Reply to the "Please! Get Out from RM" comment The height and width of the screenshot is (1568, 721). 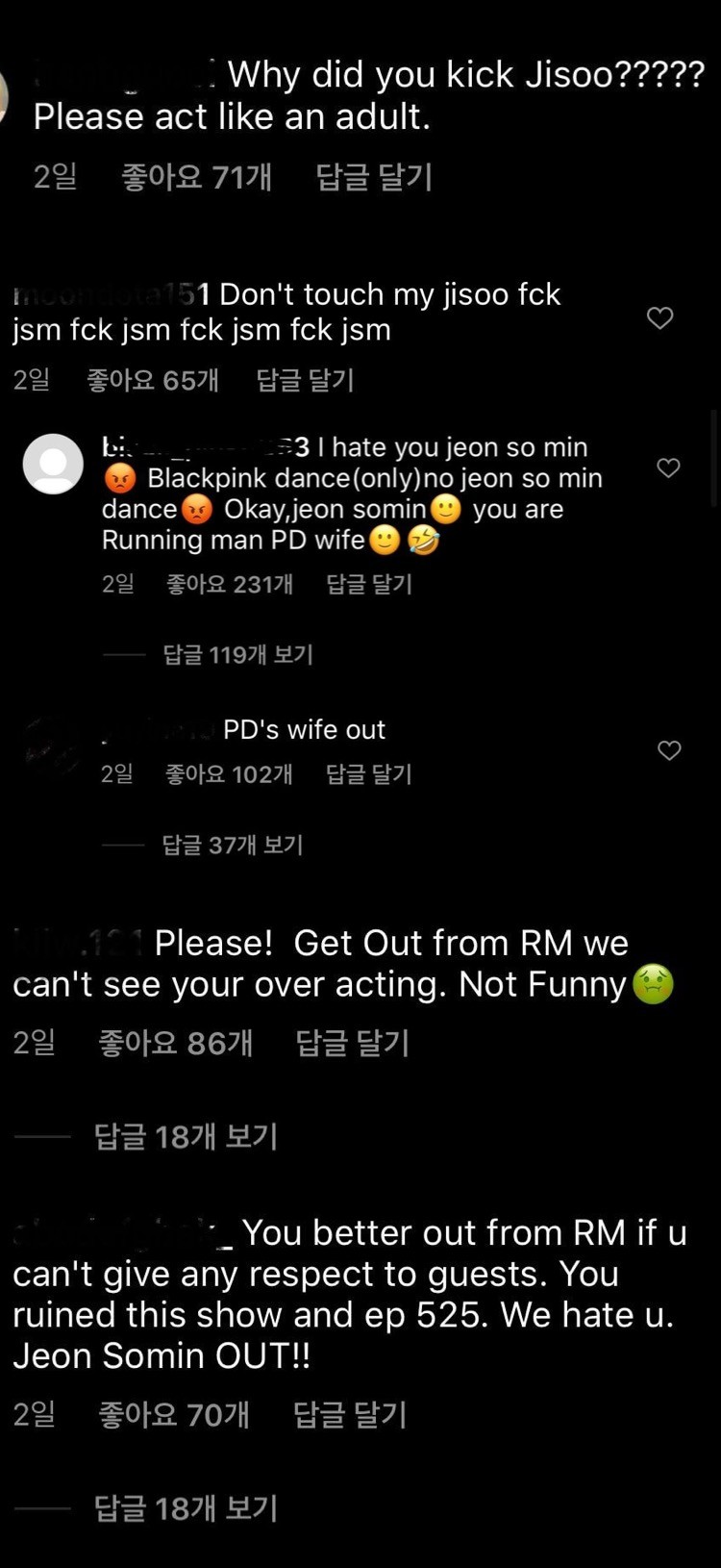pos(352,1043)
